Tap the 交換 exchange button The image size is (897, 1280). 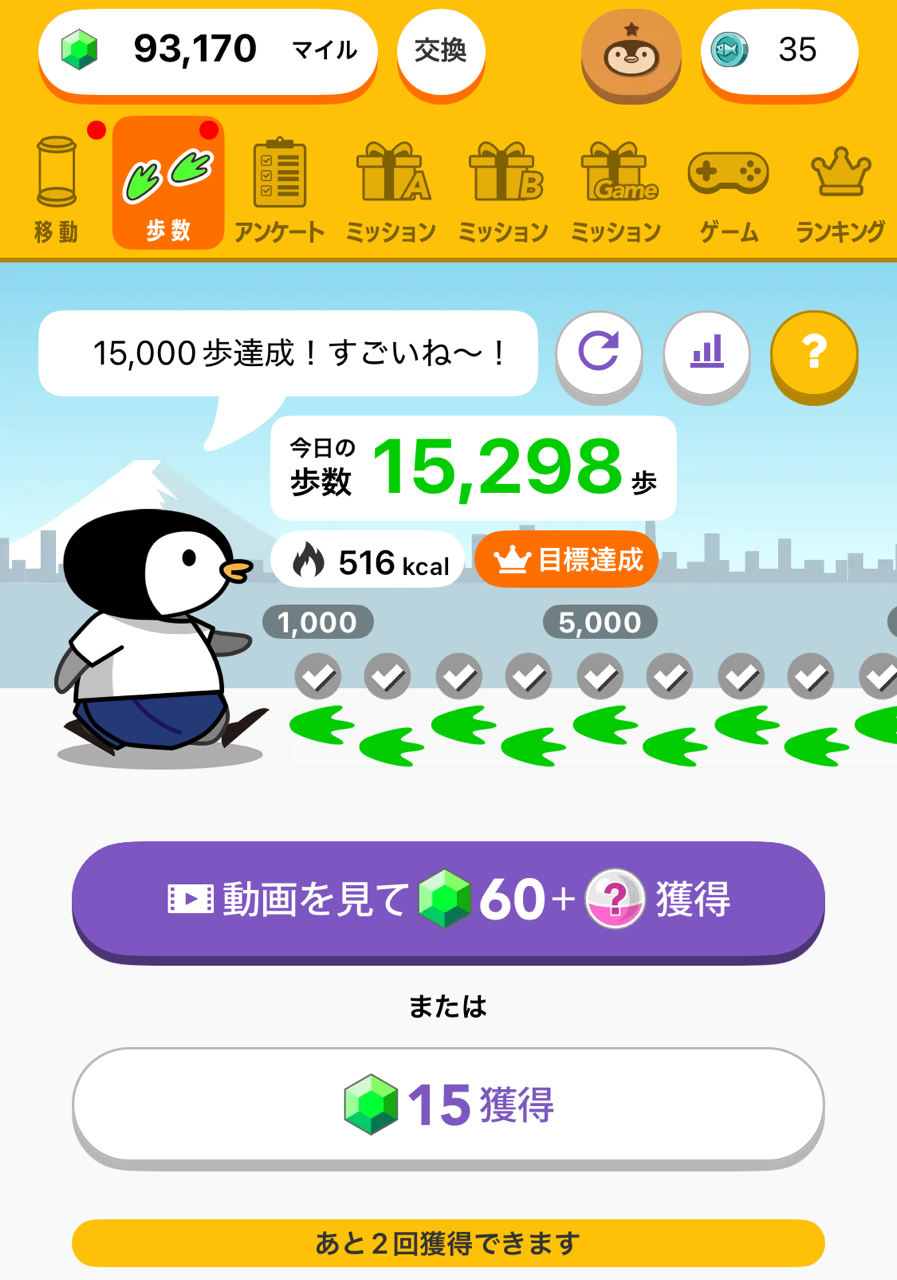point(440,51)
